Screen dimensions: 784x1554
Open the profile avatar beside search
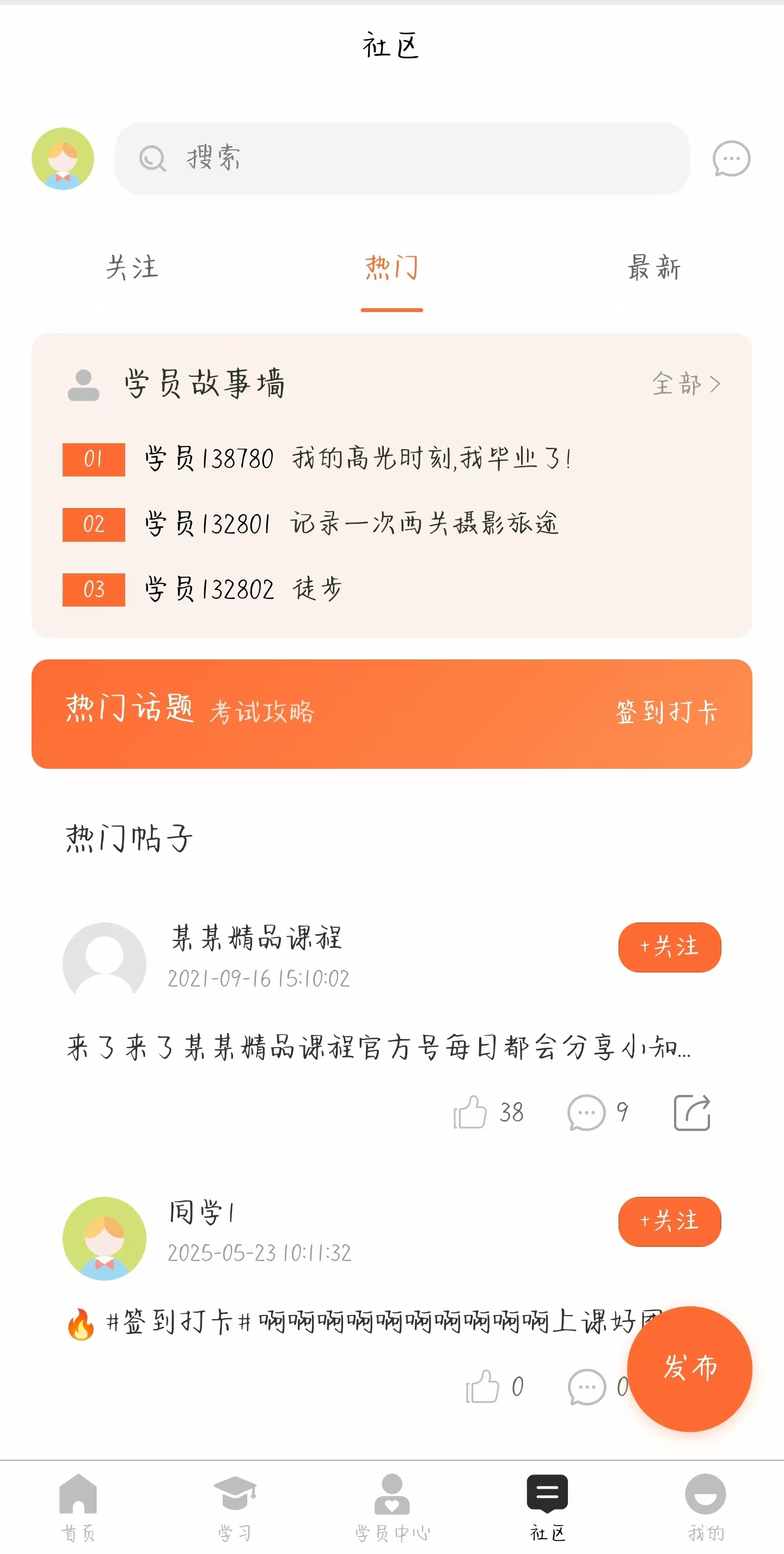(63, 158)
